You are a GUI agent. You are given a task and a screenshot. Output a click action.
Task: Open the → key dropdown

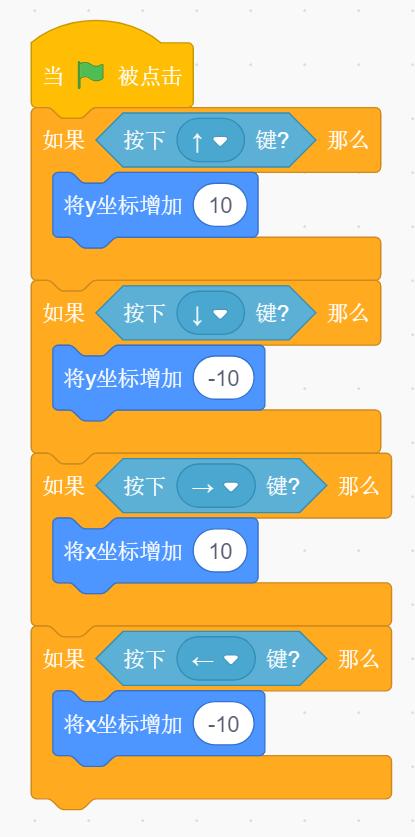216,486
